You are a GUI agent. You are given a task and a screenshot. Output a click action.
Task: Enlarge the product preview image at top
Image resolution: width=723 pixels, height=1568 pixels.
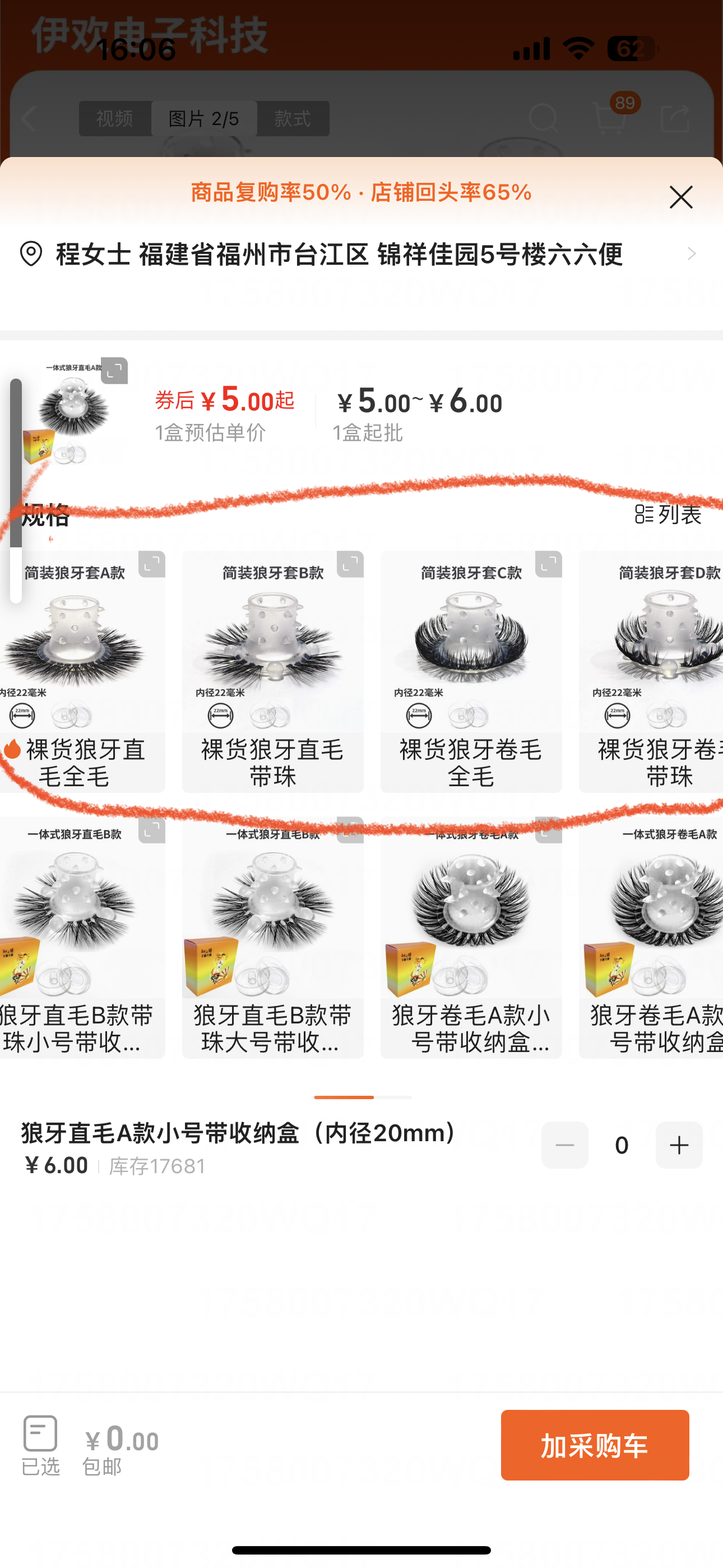[114, 371]
